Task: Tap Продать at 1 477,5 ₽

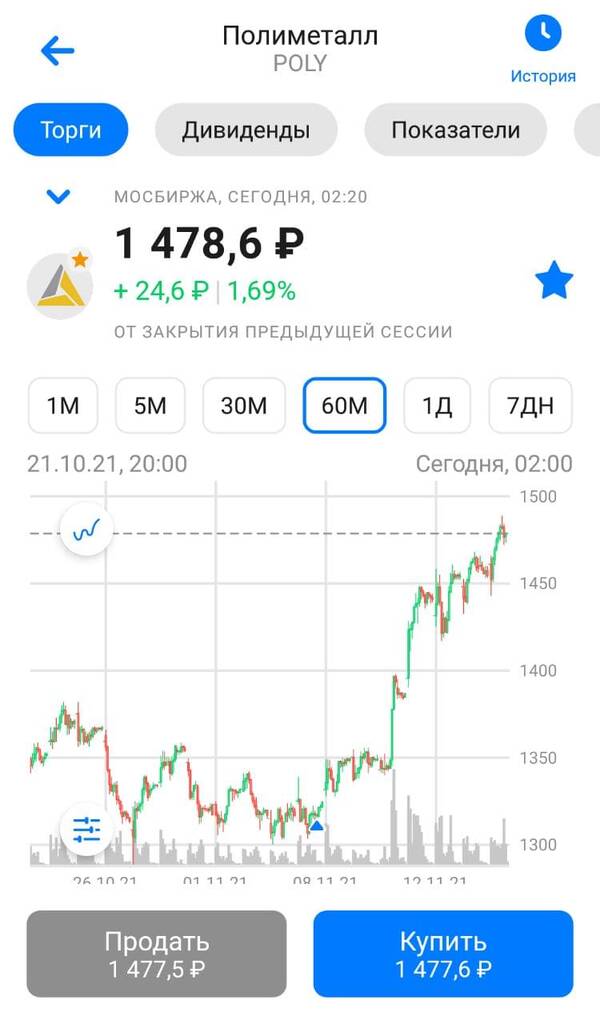Action: pos(157,954)
